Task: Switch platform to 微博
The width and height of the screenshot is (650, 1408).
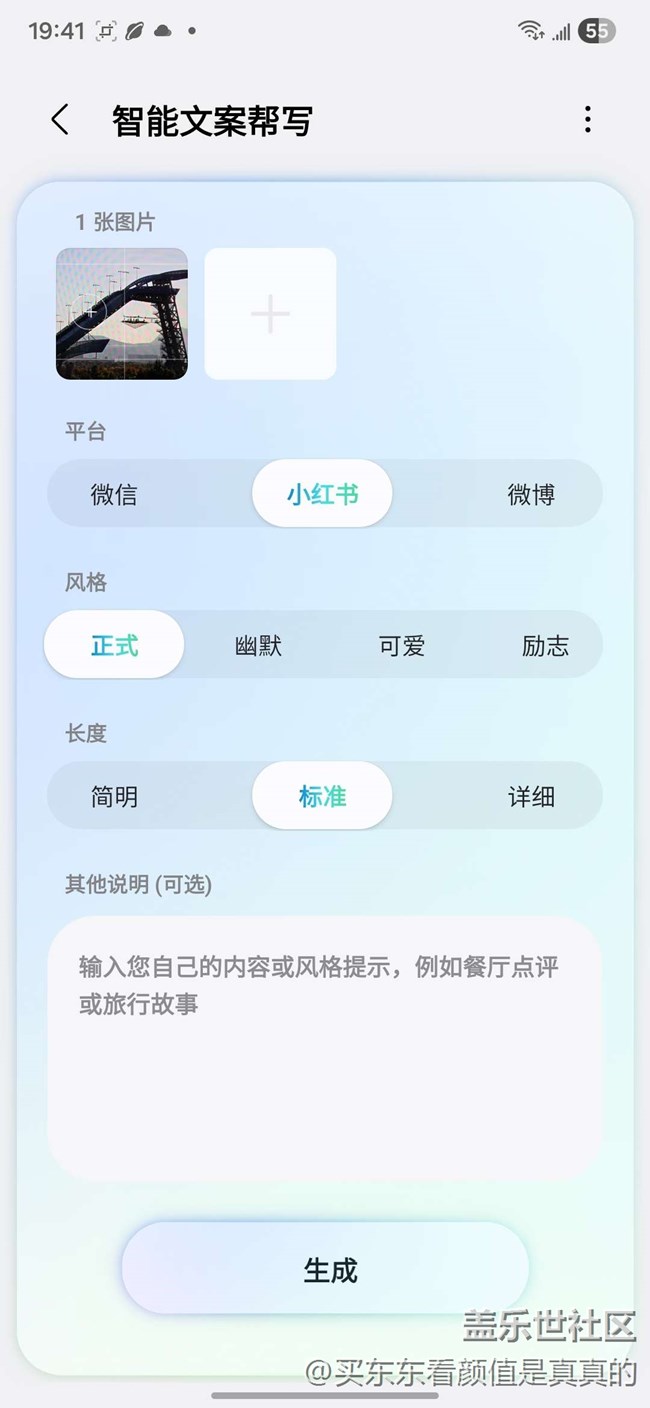Action: [x=530, y=494]
